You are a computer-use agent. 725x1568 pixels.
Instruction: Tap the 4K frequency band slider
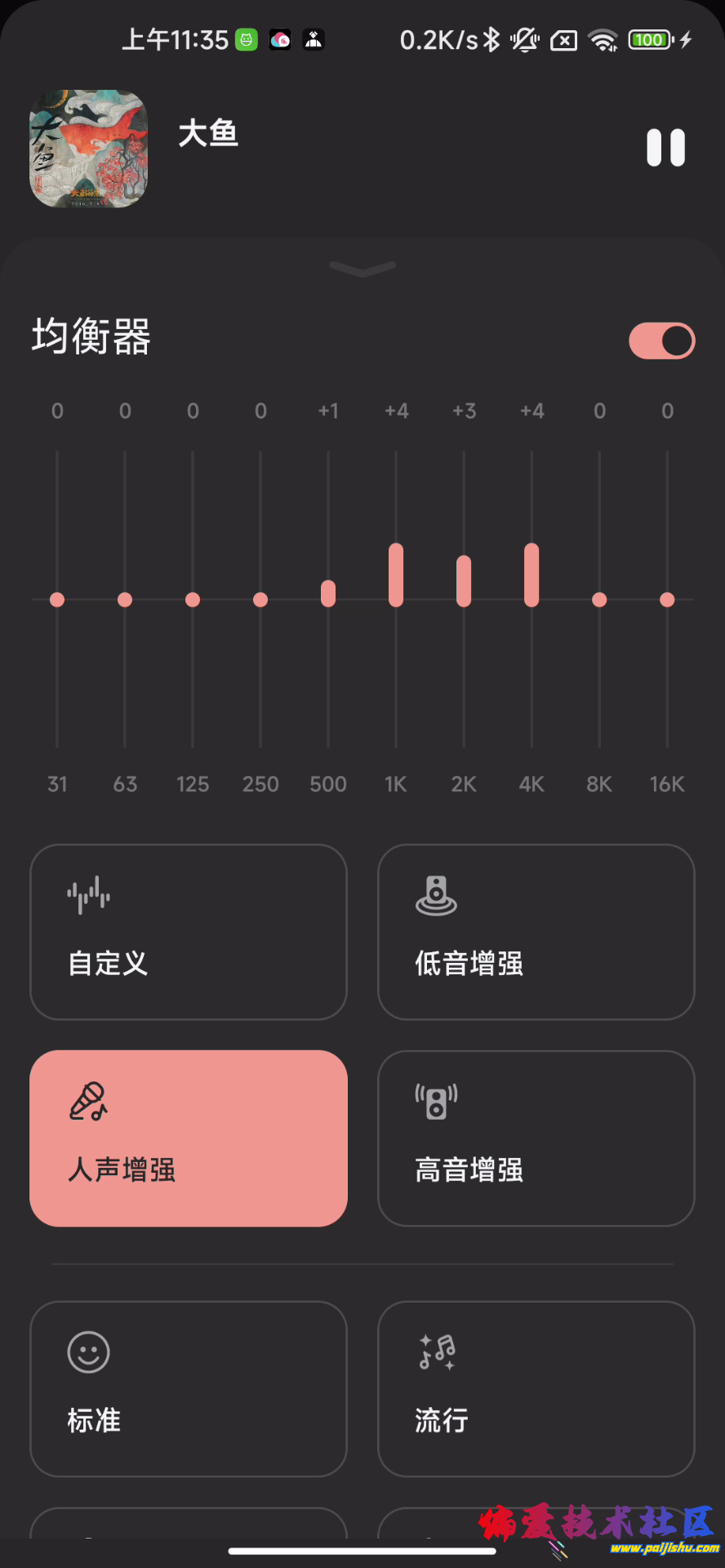coord(532,575)
